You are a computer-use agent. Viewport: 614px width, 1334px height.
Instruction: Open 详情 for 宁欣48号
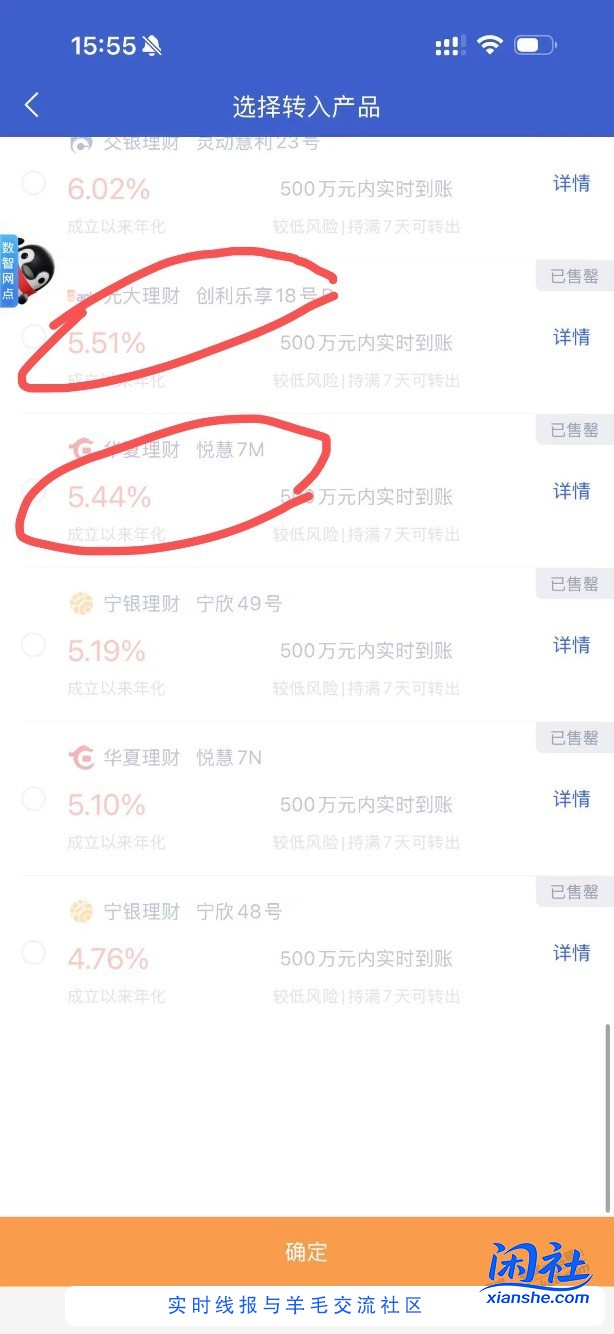tap(571, 953)
